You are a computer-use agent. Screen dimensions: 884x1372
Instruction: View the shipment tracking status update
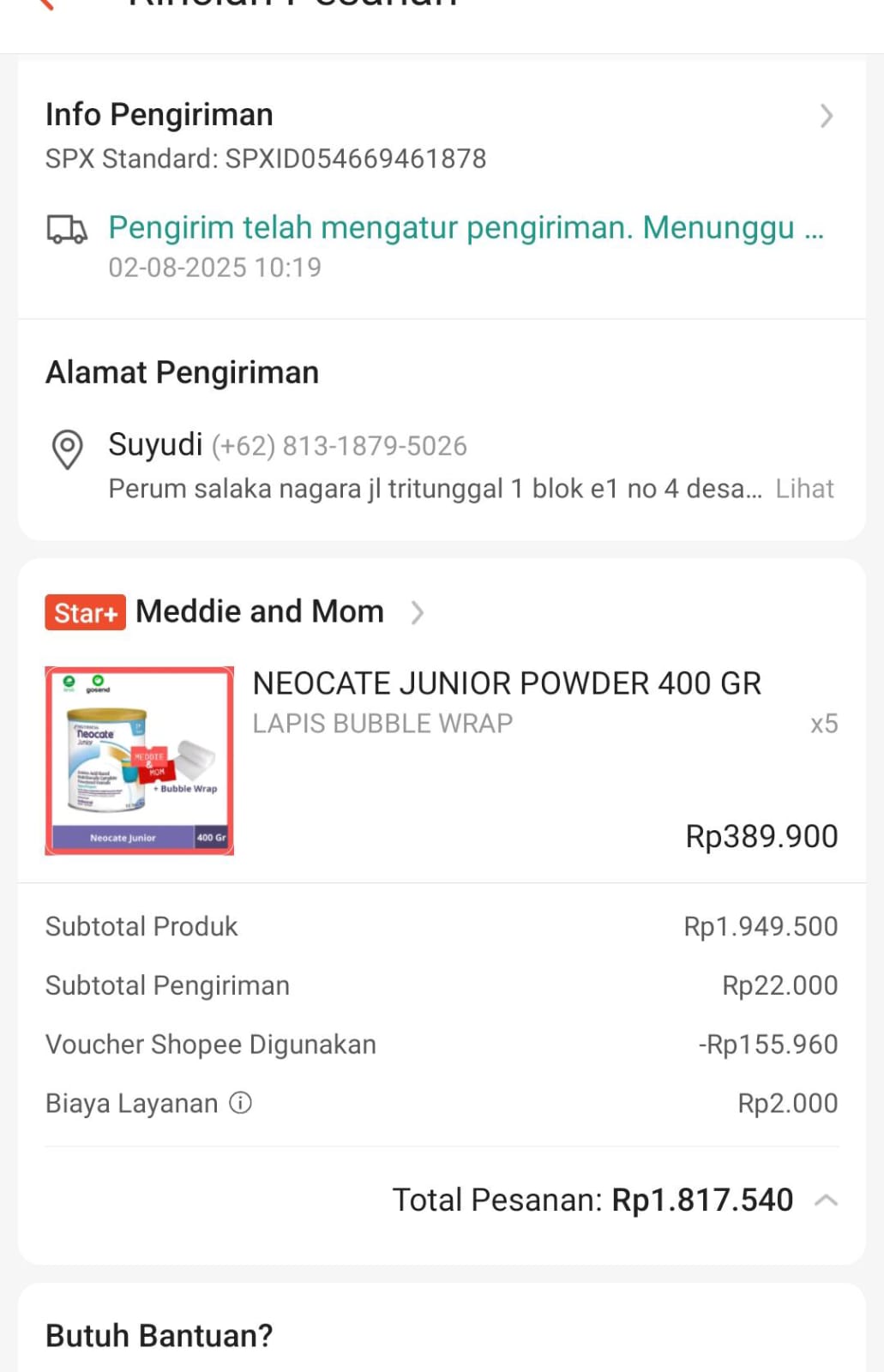465,229
